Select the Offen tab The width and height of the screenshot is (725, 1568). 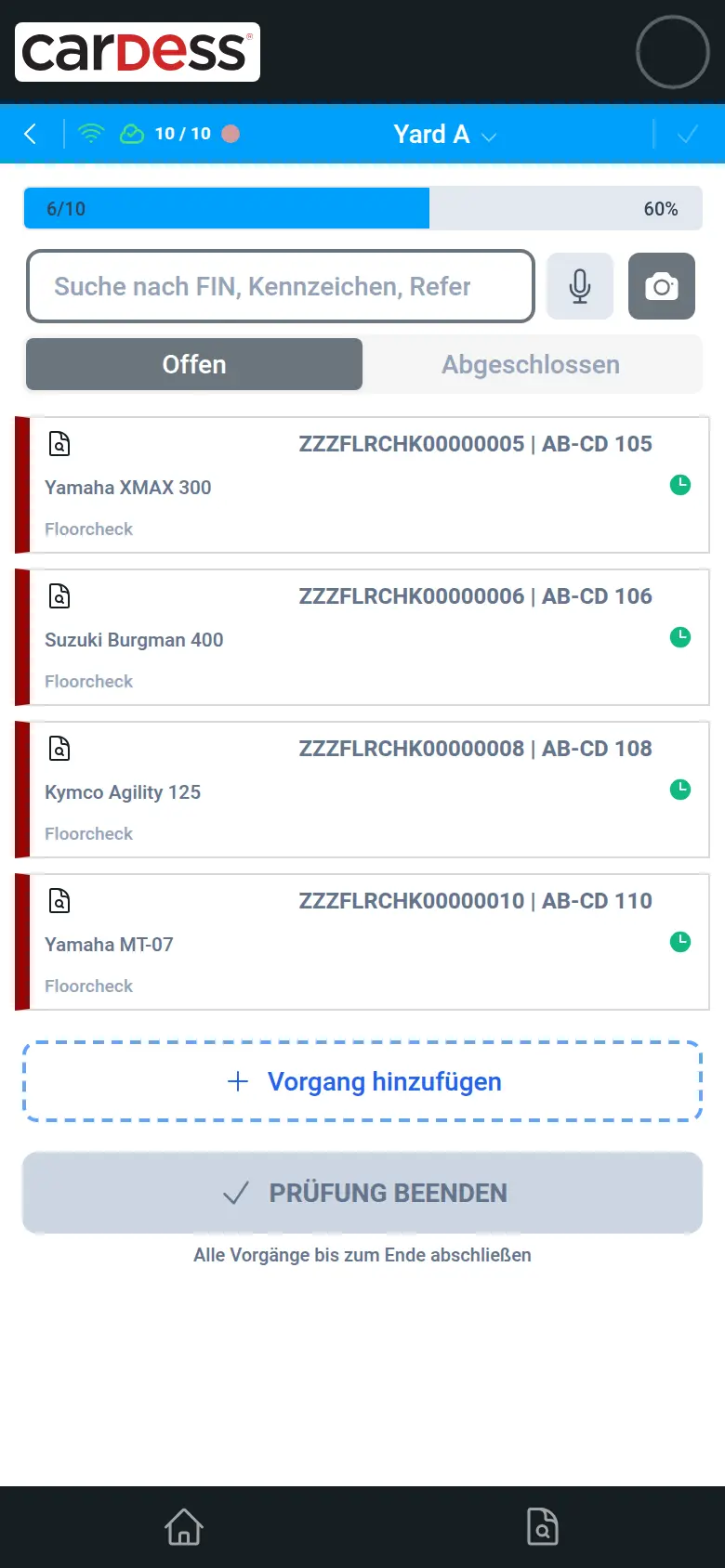click(x=194, y=364)
